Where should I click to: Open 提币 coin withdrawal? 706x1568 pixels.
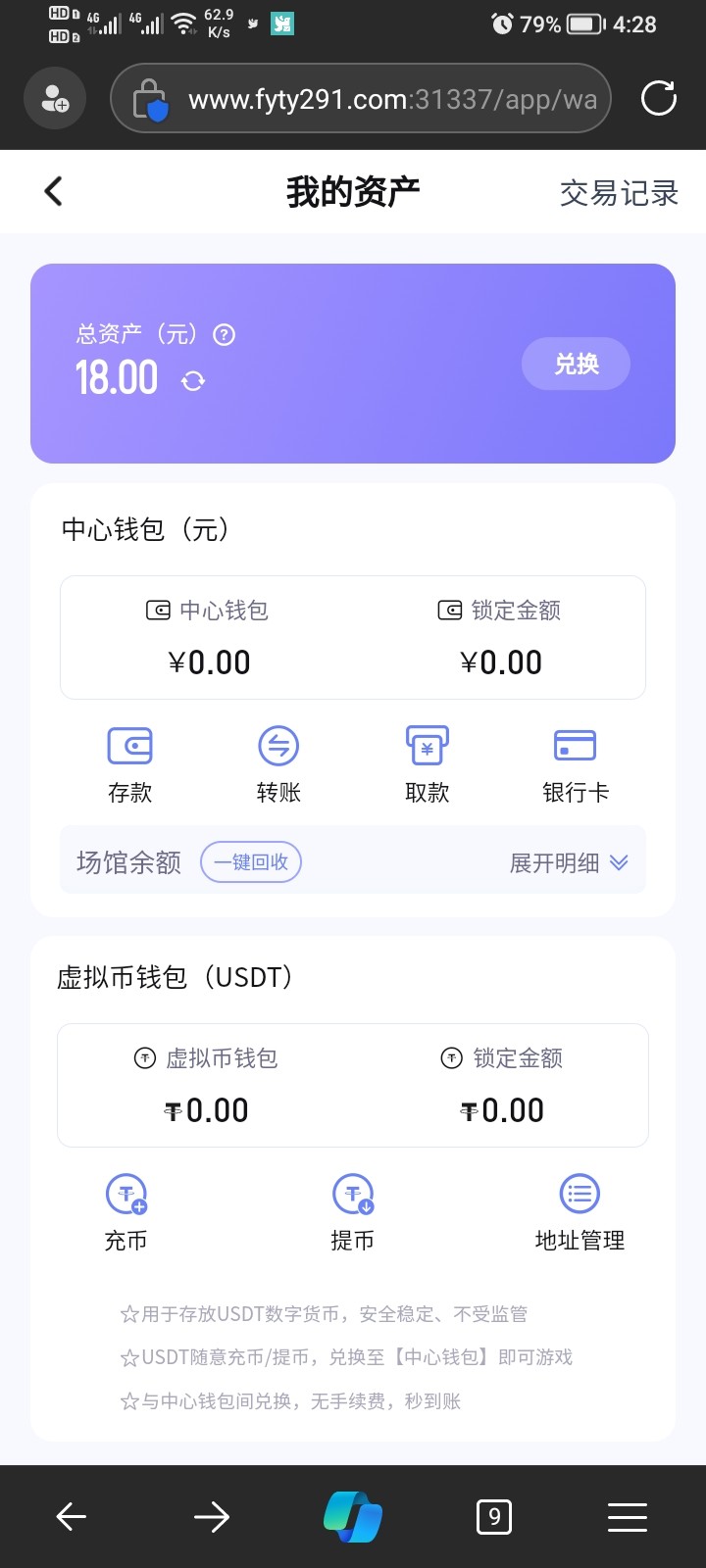click(x=353, y=1212)
